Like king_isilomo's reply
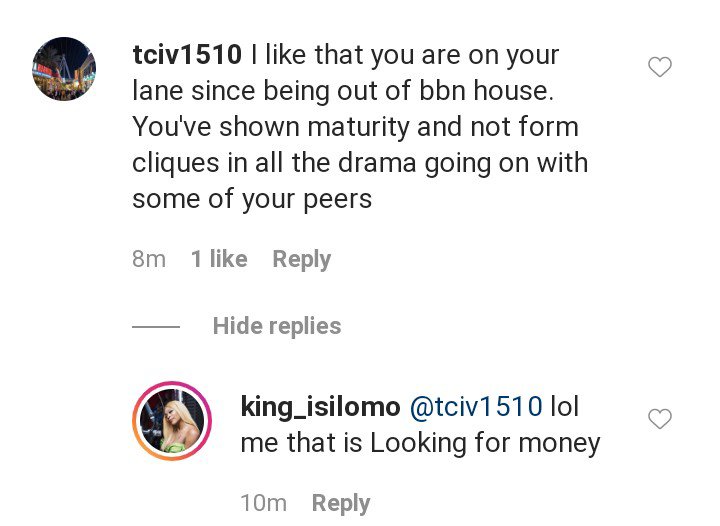The height and width of the screenshot is (526, 720). [659, 419]
